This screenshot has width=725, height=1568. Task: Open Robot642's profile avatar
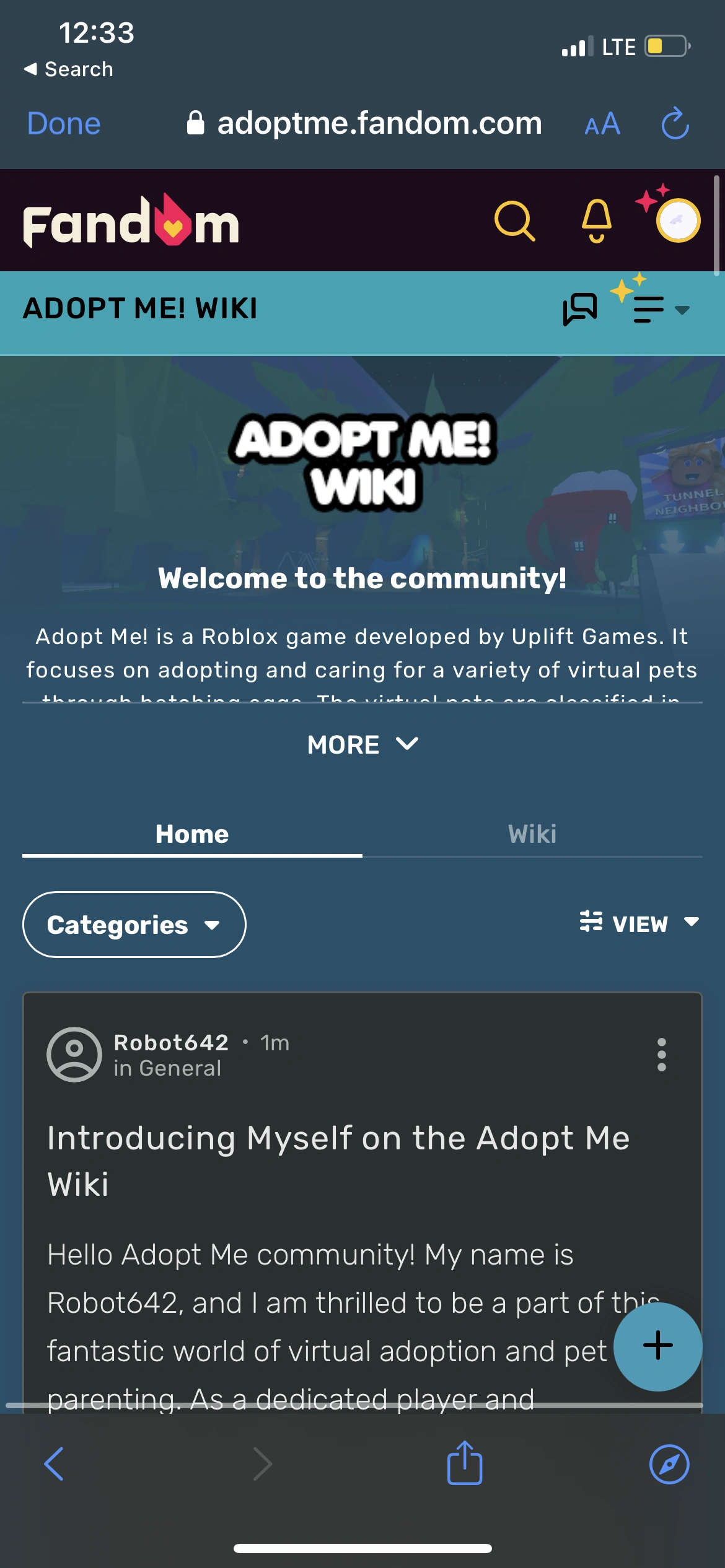coord(74,1055)
